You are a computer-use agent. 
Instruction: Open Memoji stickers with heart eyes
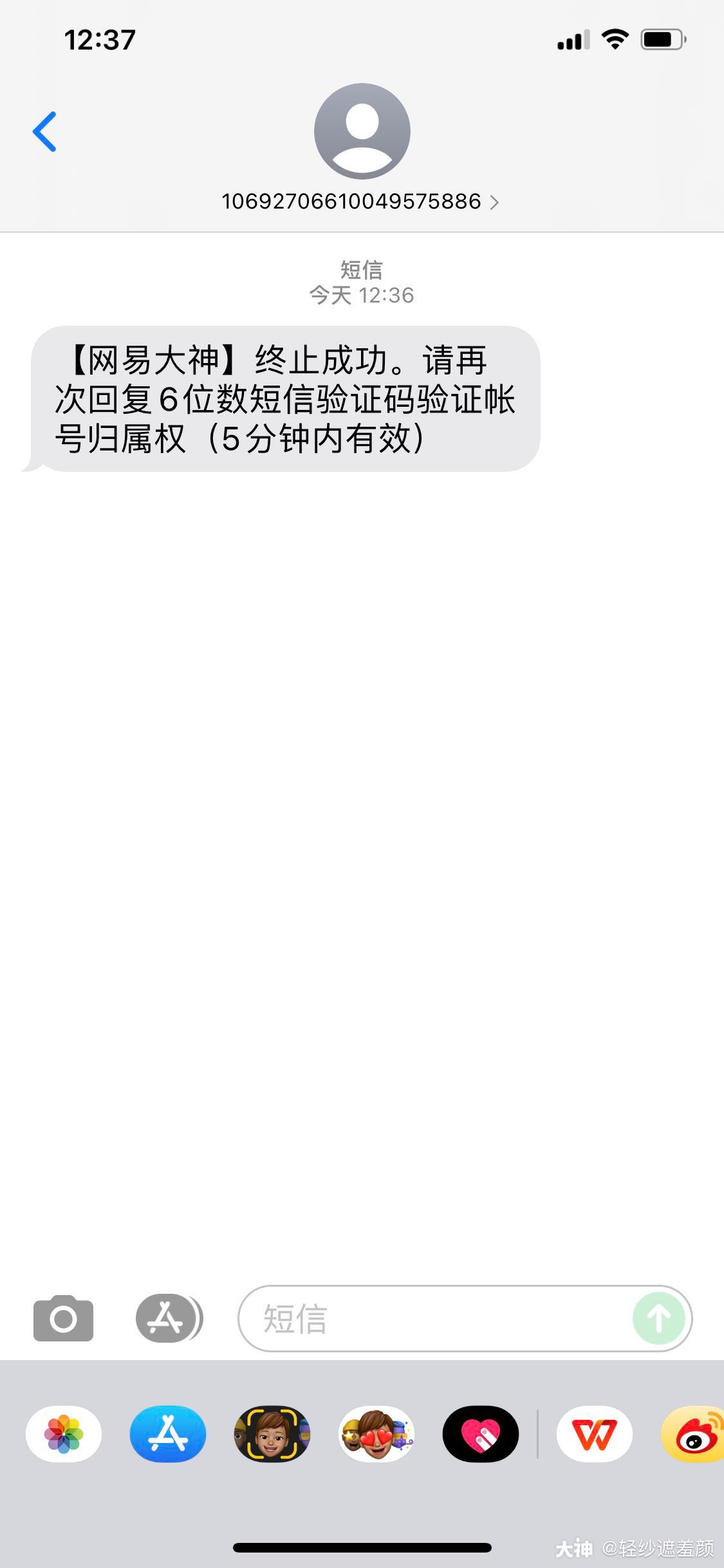click(x=376, y=1434)
